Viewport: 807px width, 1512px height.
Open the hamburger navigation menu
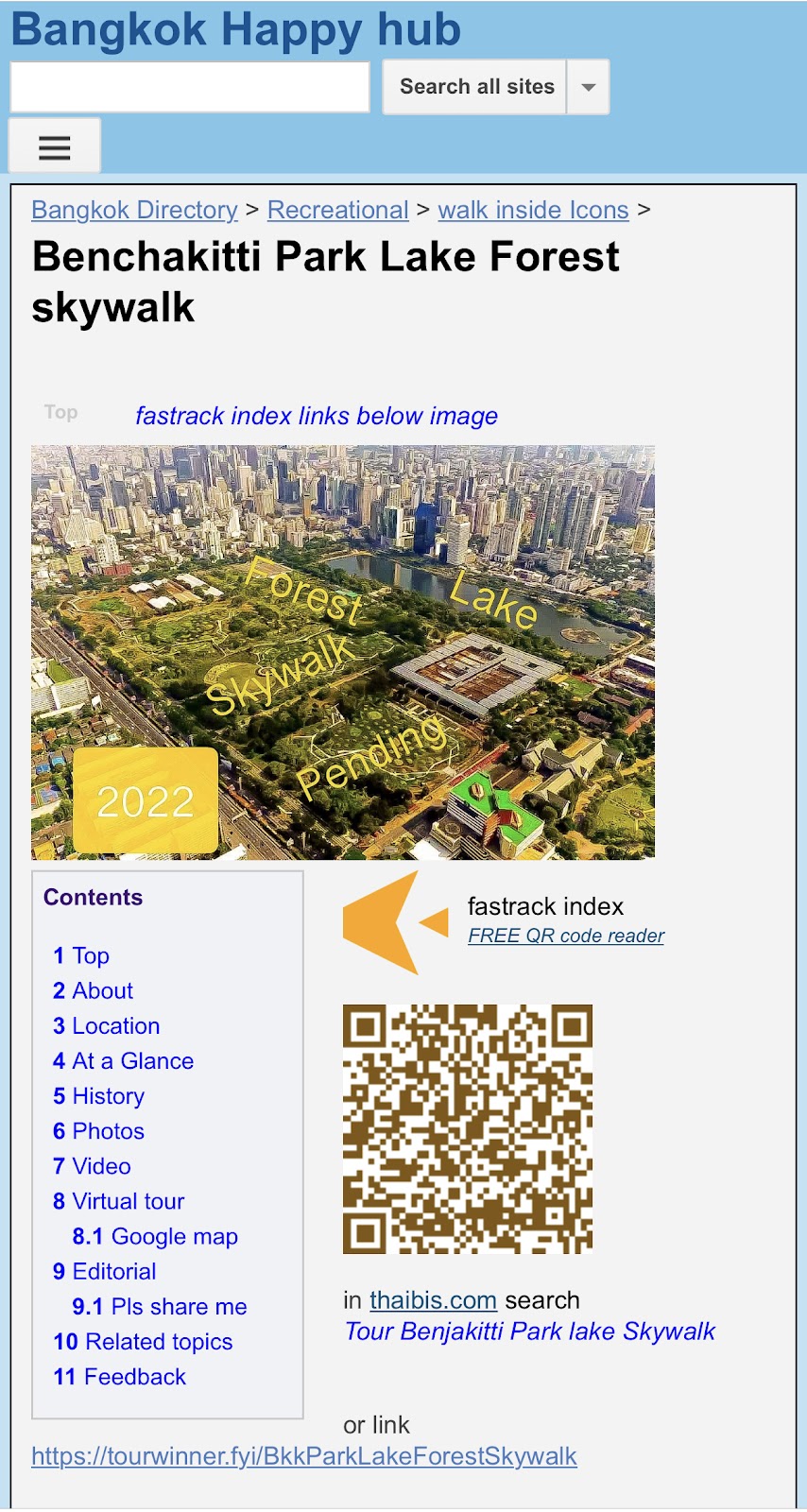click(x=55, y=146)
